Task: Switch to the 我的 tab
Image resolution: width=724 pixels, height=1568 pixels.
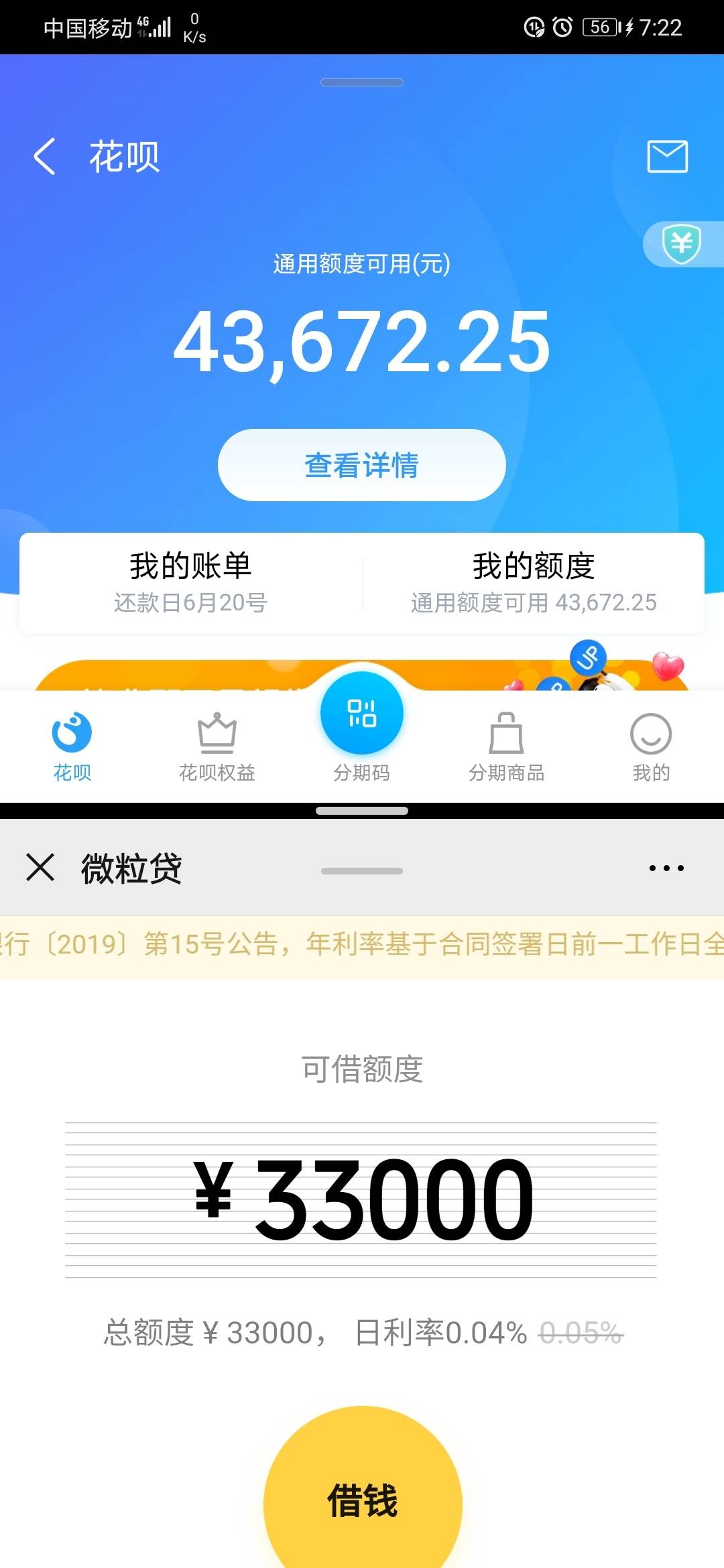Action: click(650, 747)
